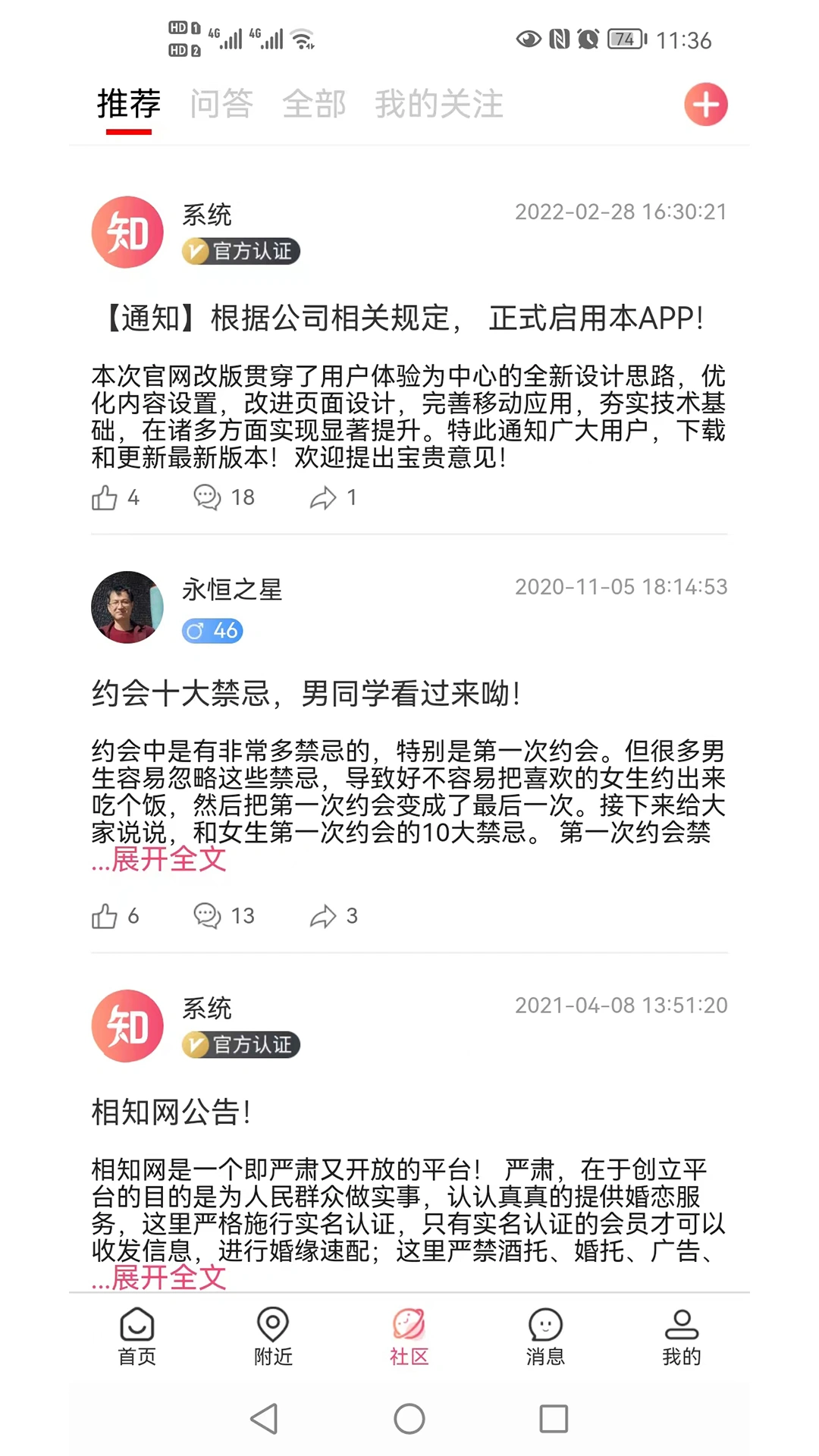Screen dimensions: 819x1456
Task: Tap the 官方认证 verified badge on 系统
Action: click(240, 251)
